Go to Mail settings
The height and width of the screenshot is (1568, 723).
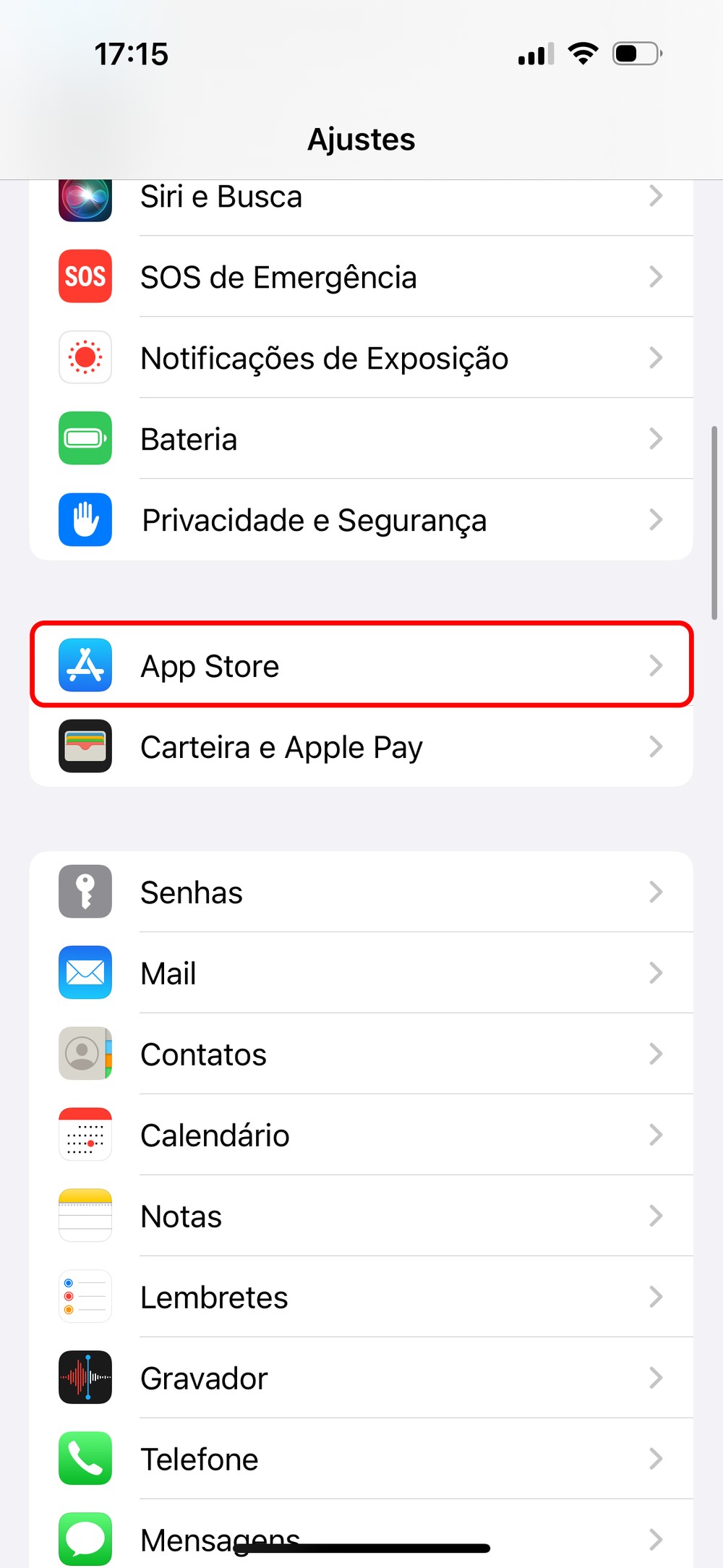tap(361, 973)
